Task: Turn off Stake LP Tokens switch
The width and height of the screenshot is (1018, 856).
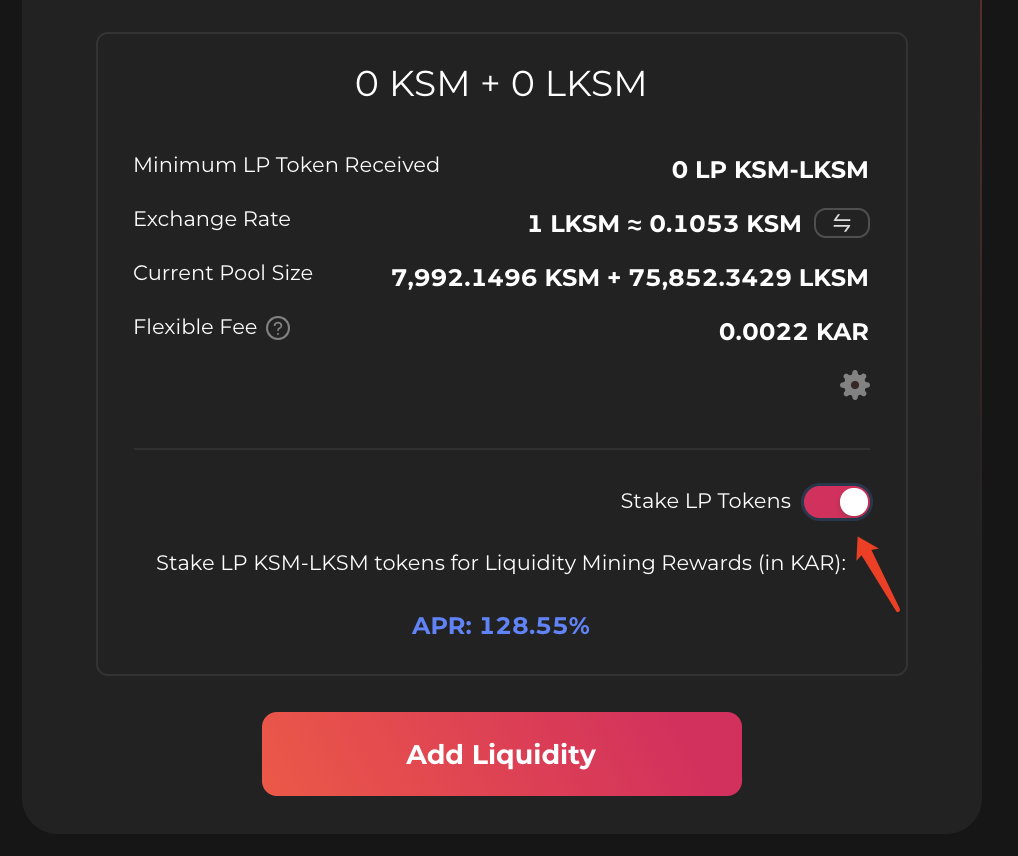Action: (x=837, y=502)
